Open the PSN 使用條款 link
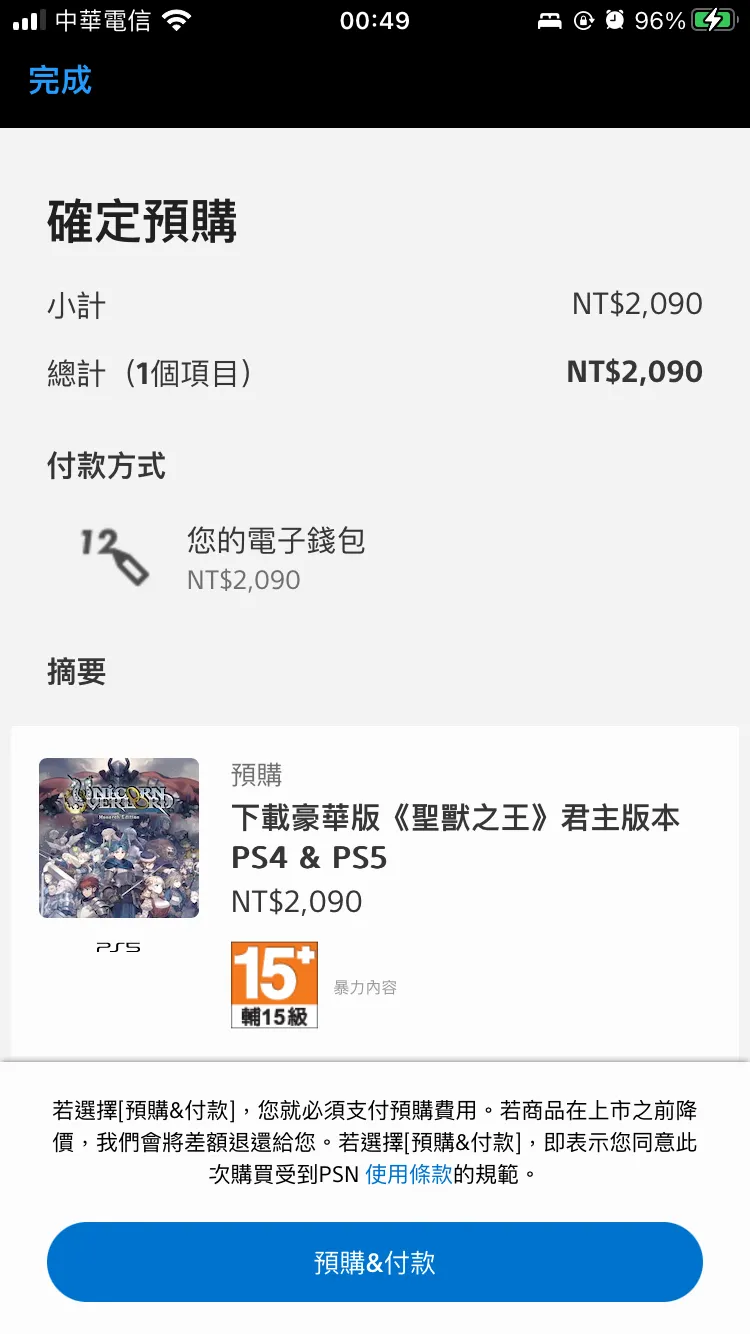The width and height of the screenshot is (750, 1334). coord(407,1174)
